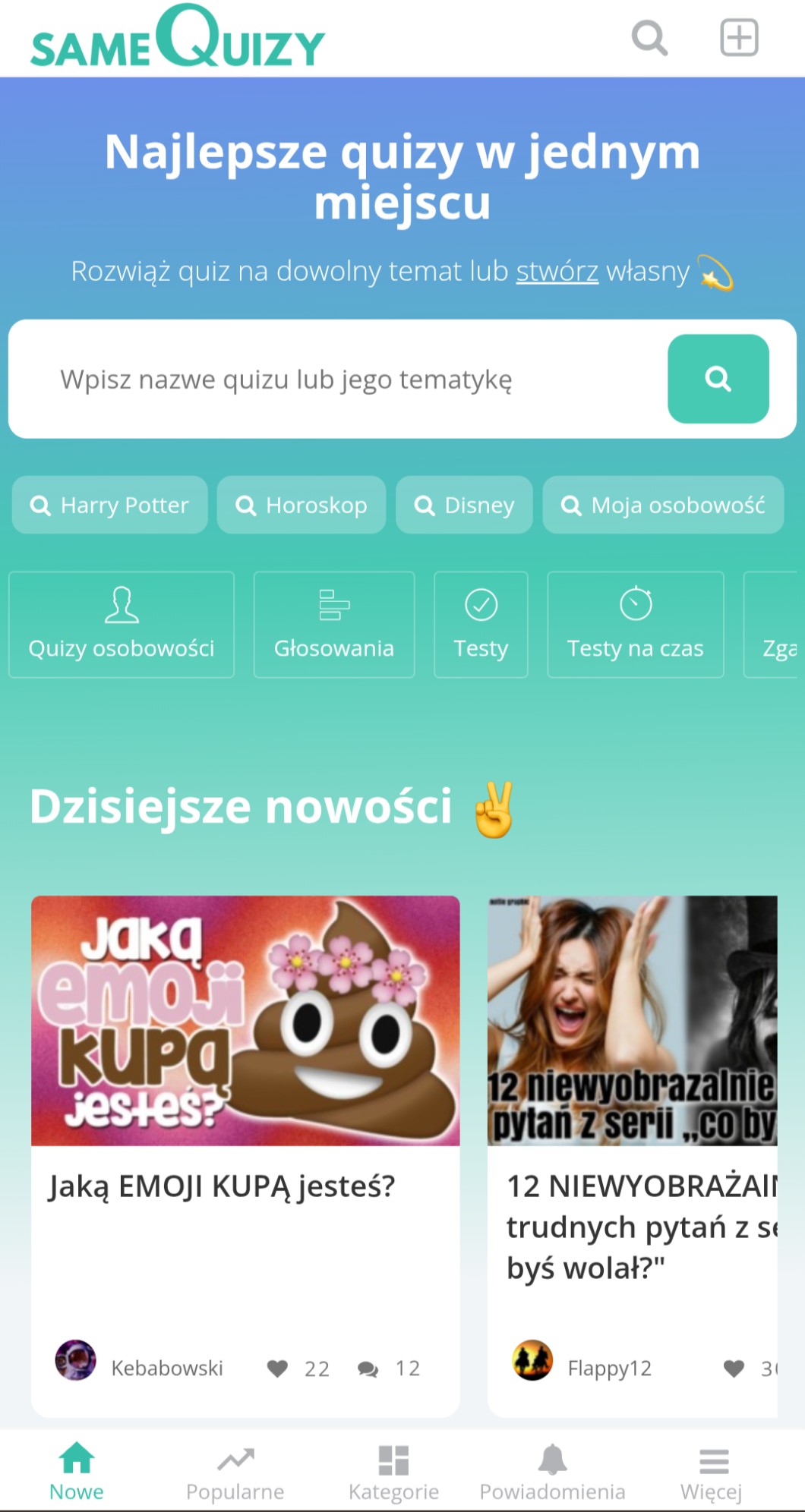
Task: Switch to the Kategorie tab
Action: (393, 1473)
